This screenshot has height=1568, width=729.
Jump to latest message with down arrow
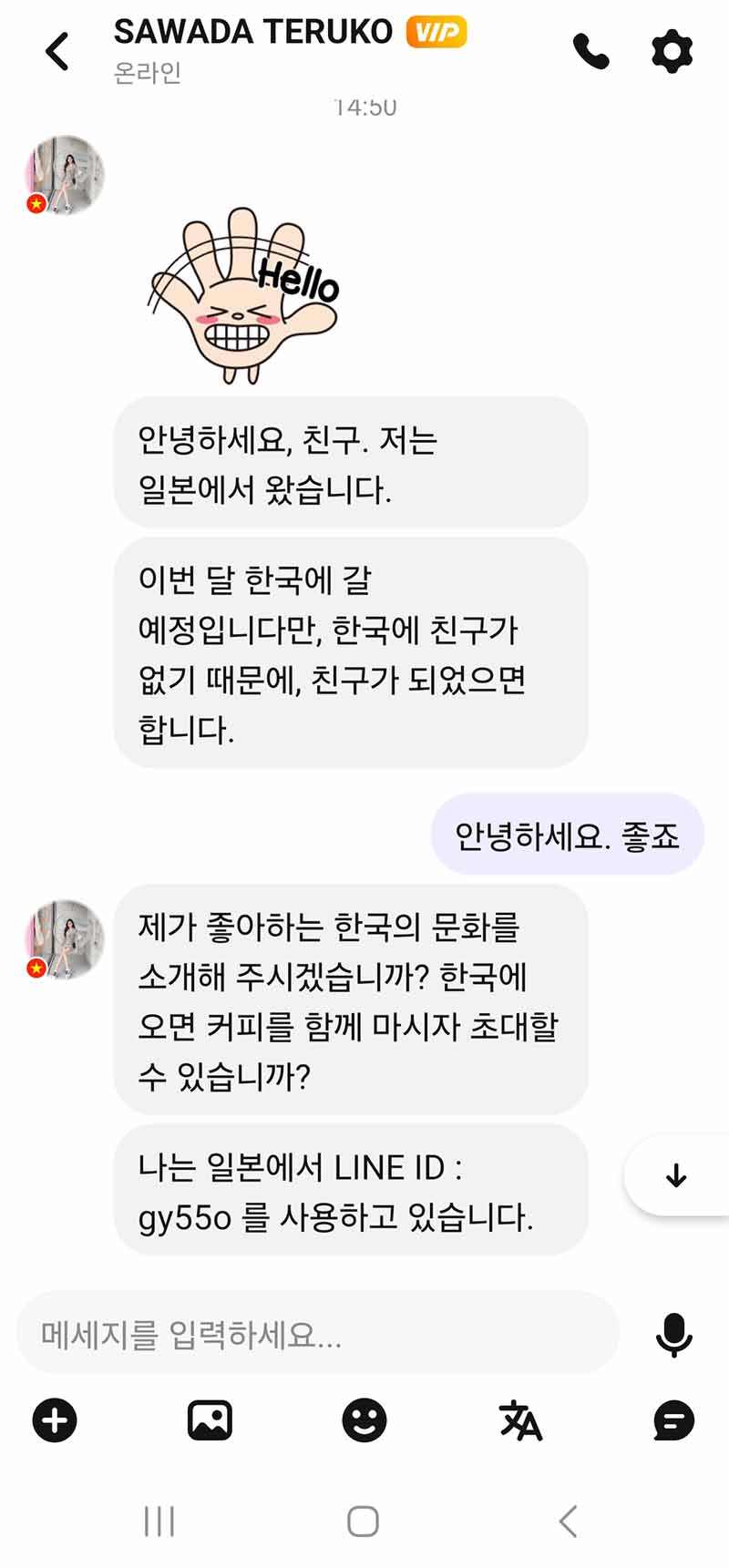pyautogui.click(x=675, y=1175)
